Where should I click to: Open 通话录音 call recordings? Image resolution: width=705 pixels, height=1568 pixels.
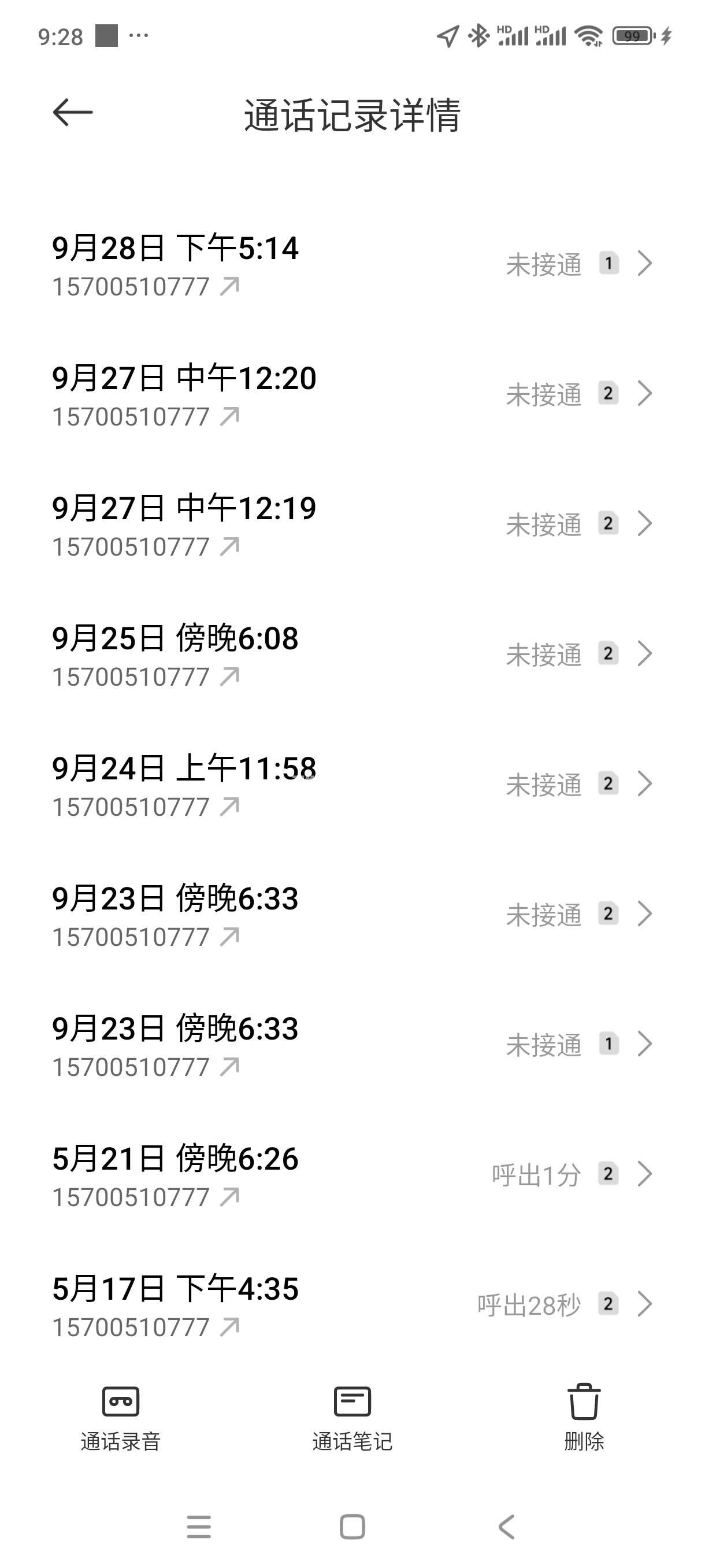click(120, 1418)
